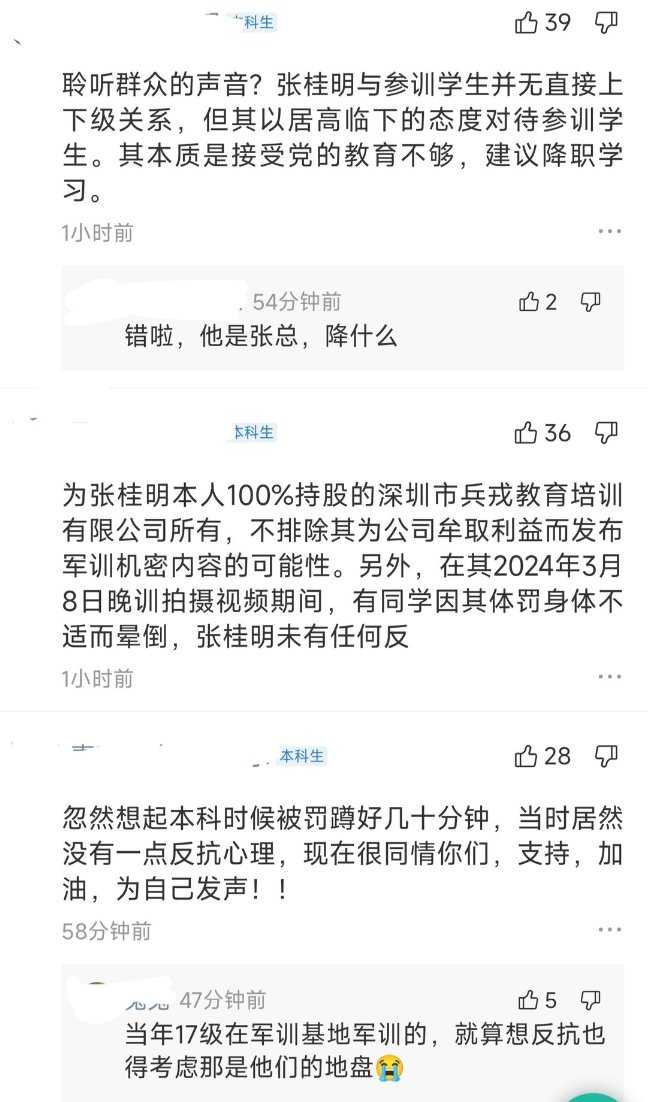Open more options on the 聆听群众的声音 comment
Viewport: 648px width, 1102px height.
pyautogui.click(x=609, y=232)
